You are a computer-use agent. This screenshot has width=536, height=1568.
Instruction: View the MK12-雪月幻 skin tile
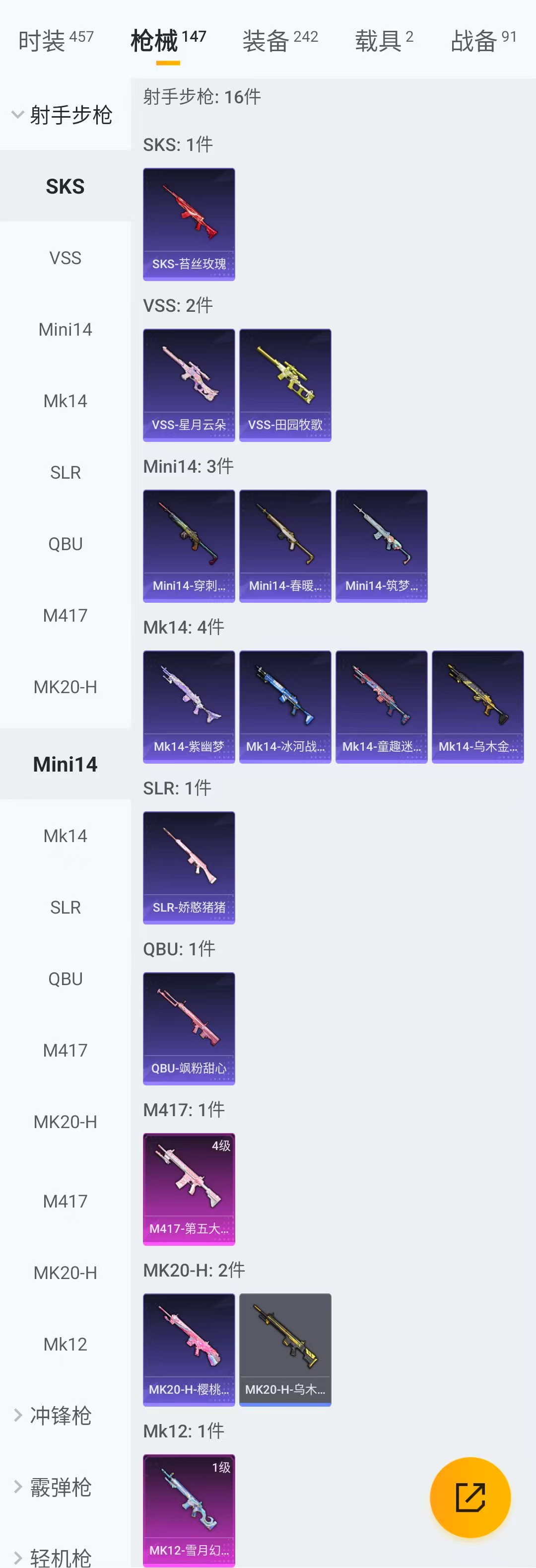coord(189,1509)
